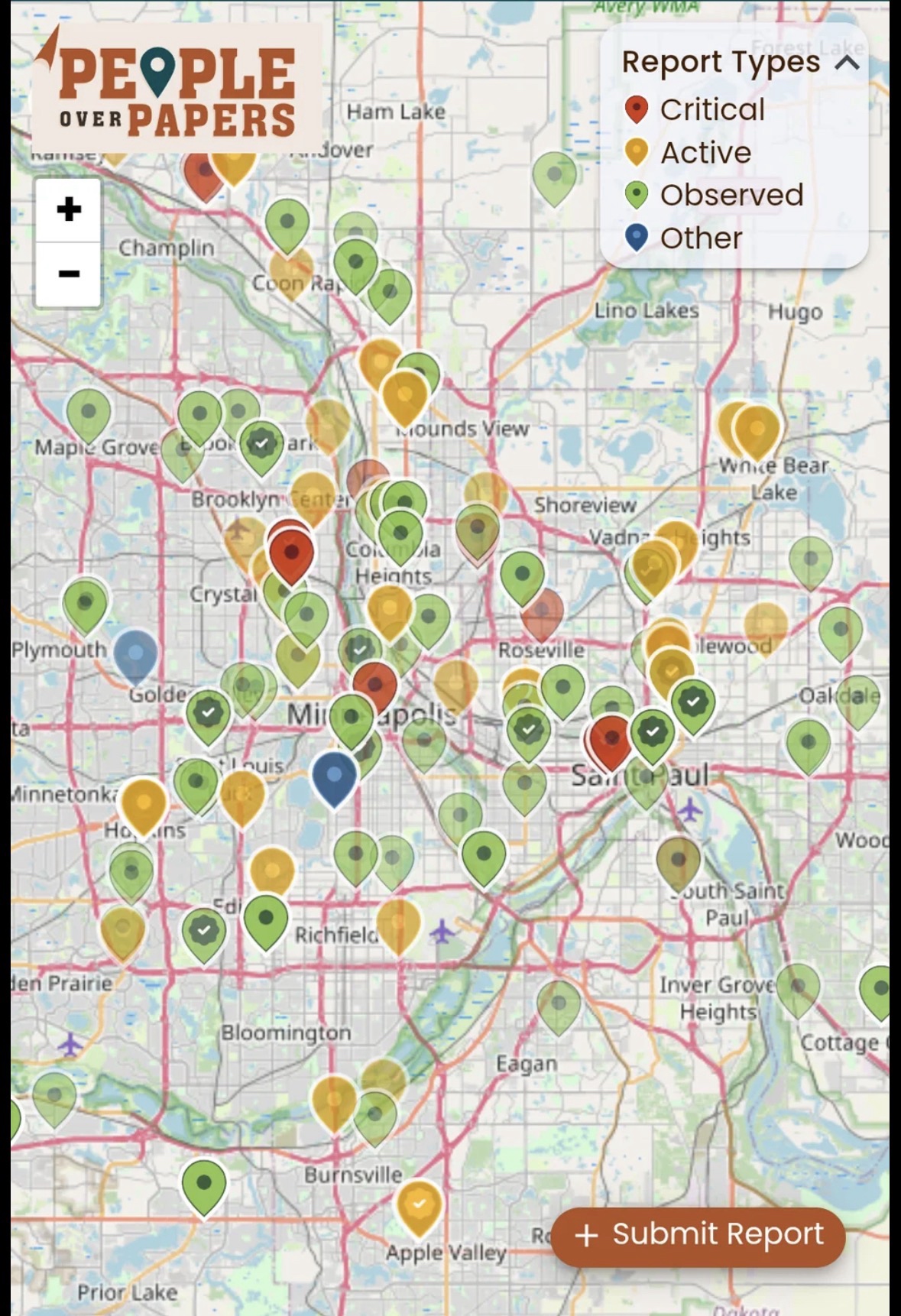Open the green pin above Prior Lake
The image size is (901, 1316).
click(204, 1184)
